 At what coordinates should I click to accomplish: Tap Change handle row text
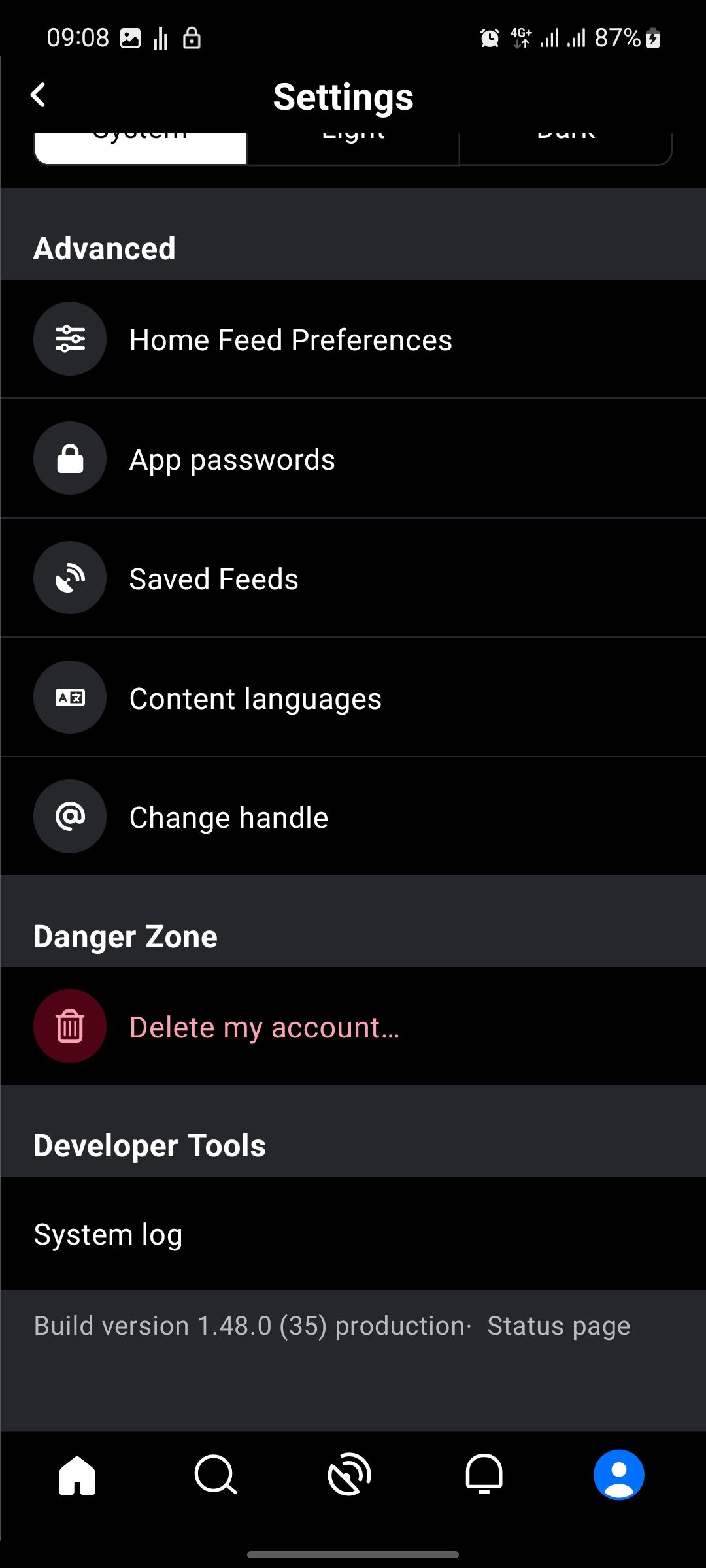227,816
